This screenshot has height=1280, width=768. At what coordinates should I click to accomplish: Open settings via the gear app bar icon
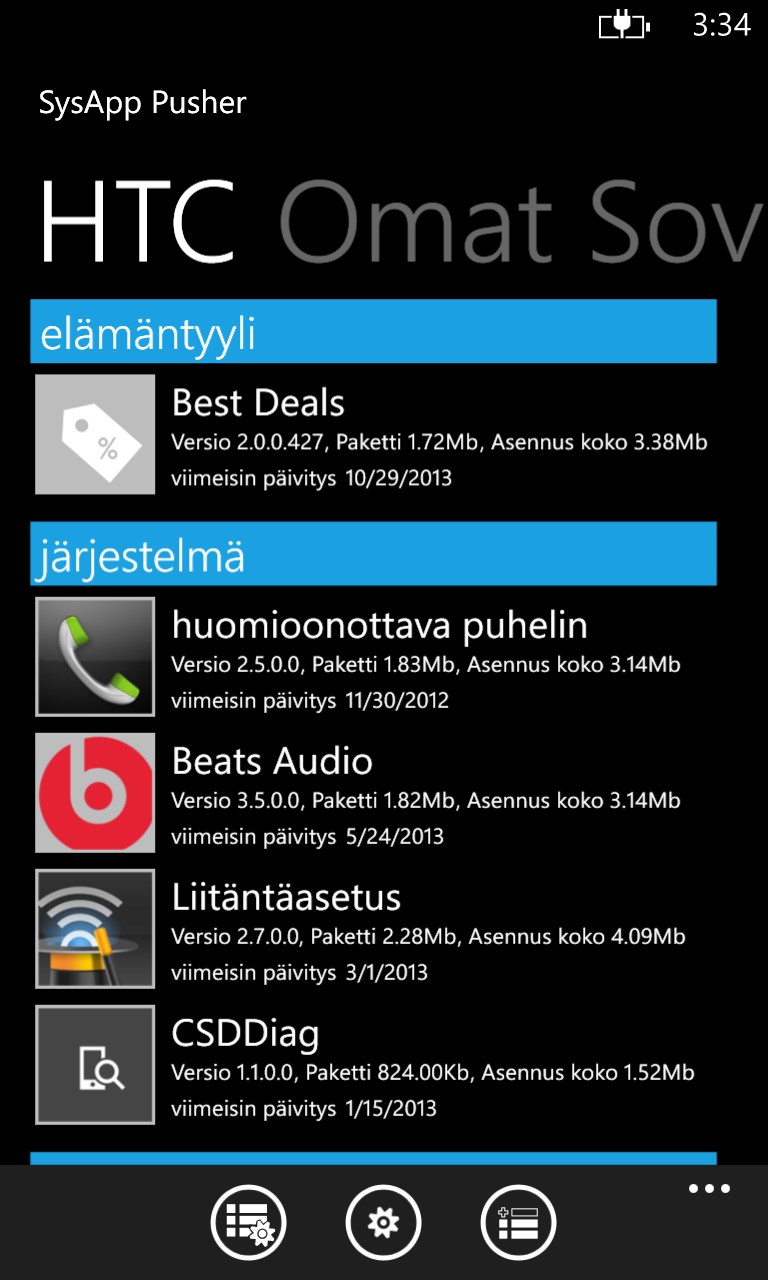point(384,1222)
